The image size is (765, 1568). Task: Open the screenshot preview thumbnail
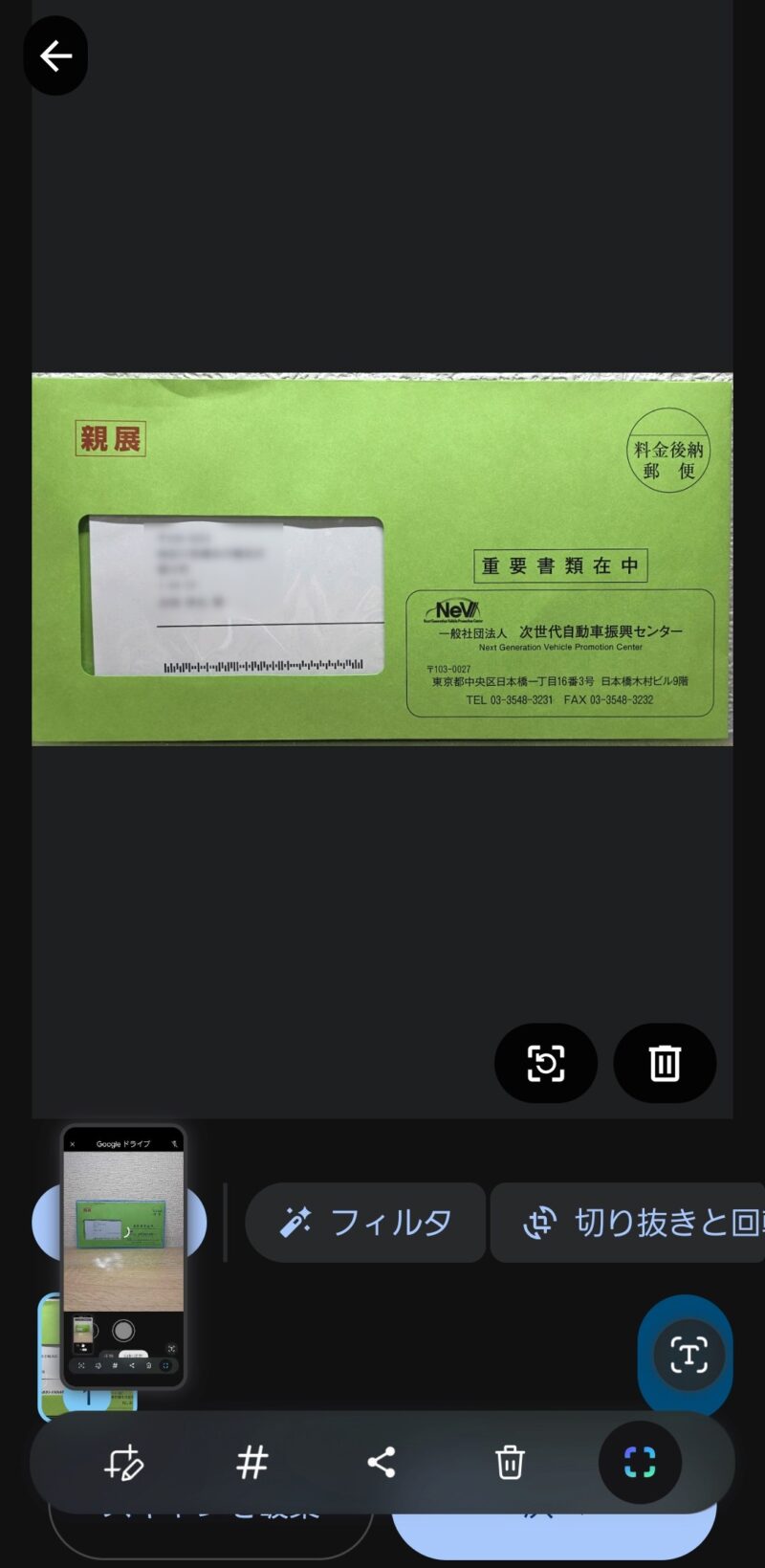[x=123, y=1255]
